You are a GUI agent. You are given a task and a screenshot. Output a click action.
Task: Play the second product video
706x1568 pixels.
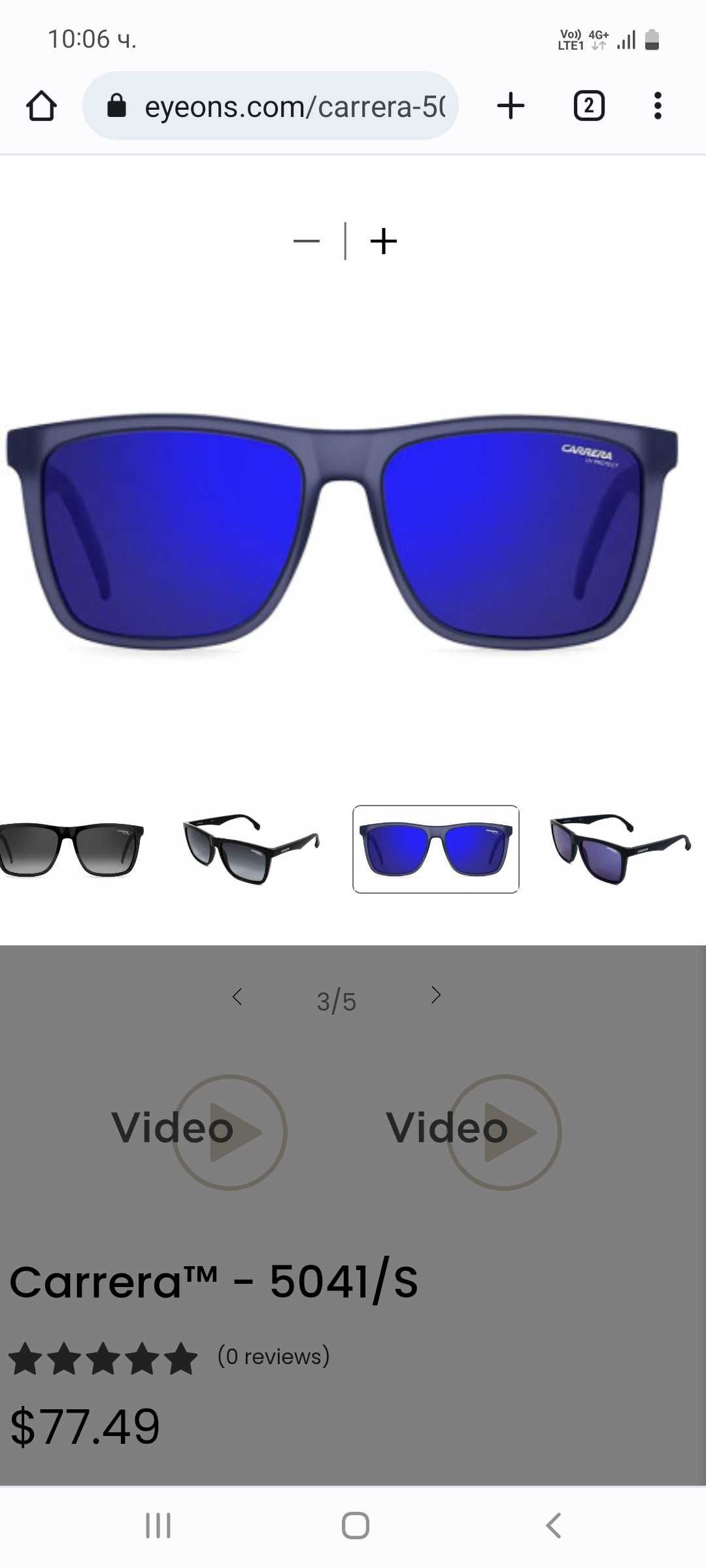coord(503,1132)
